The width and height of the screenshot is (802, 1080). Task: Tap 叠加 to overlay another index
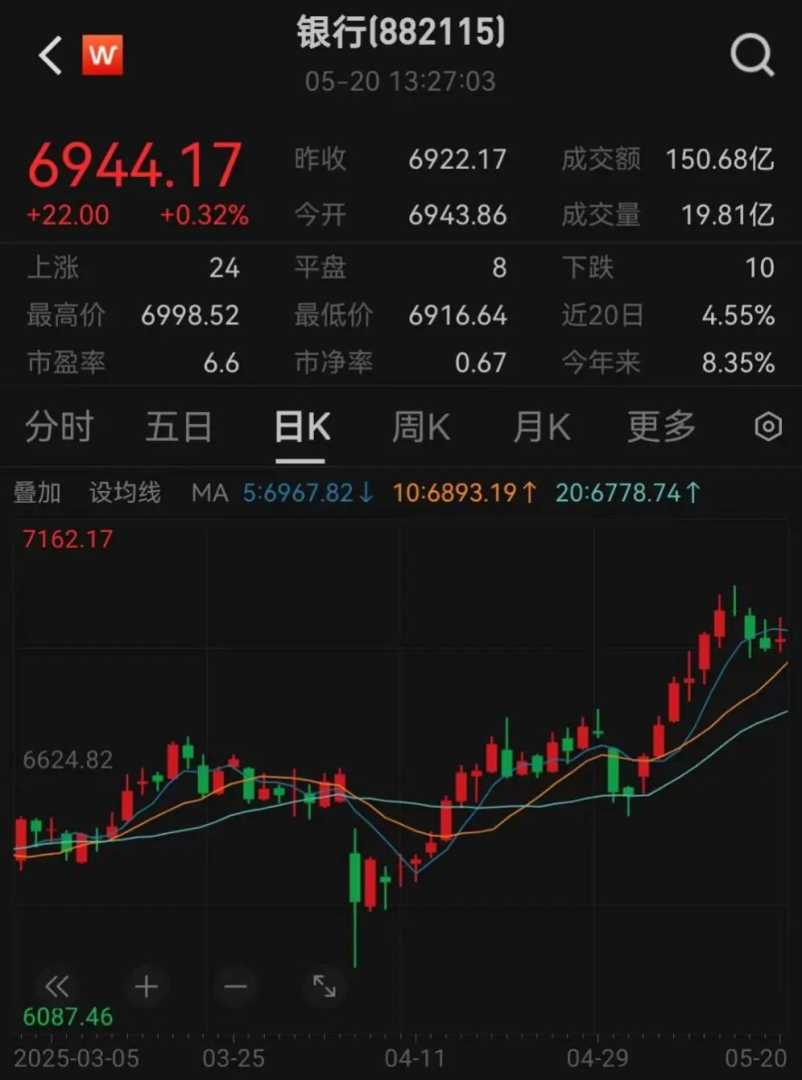pyautogui.click(x=37, y=493)
